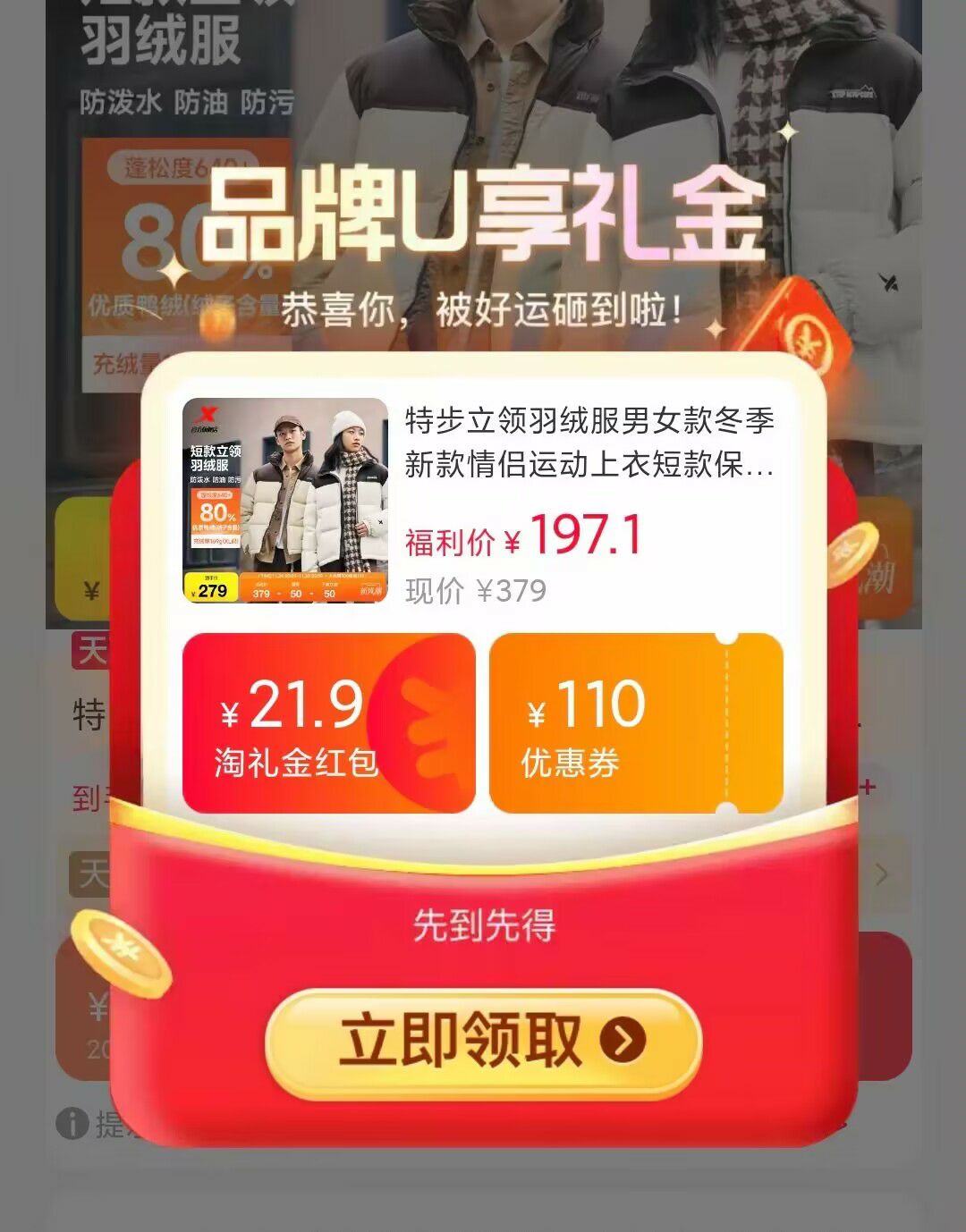This screenshot has height=1232, width=966.
Task: Select the ¥21.9 淘礼金红包 coupon
Action: point(328,723)
